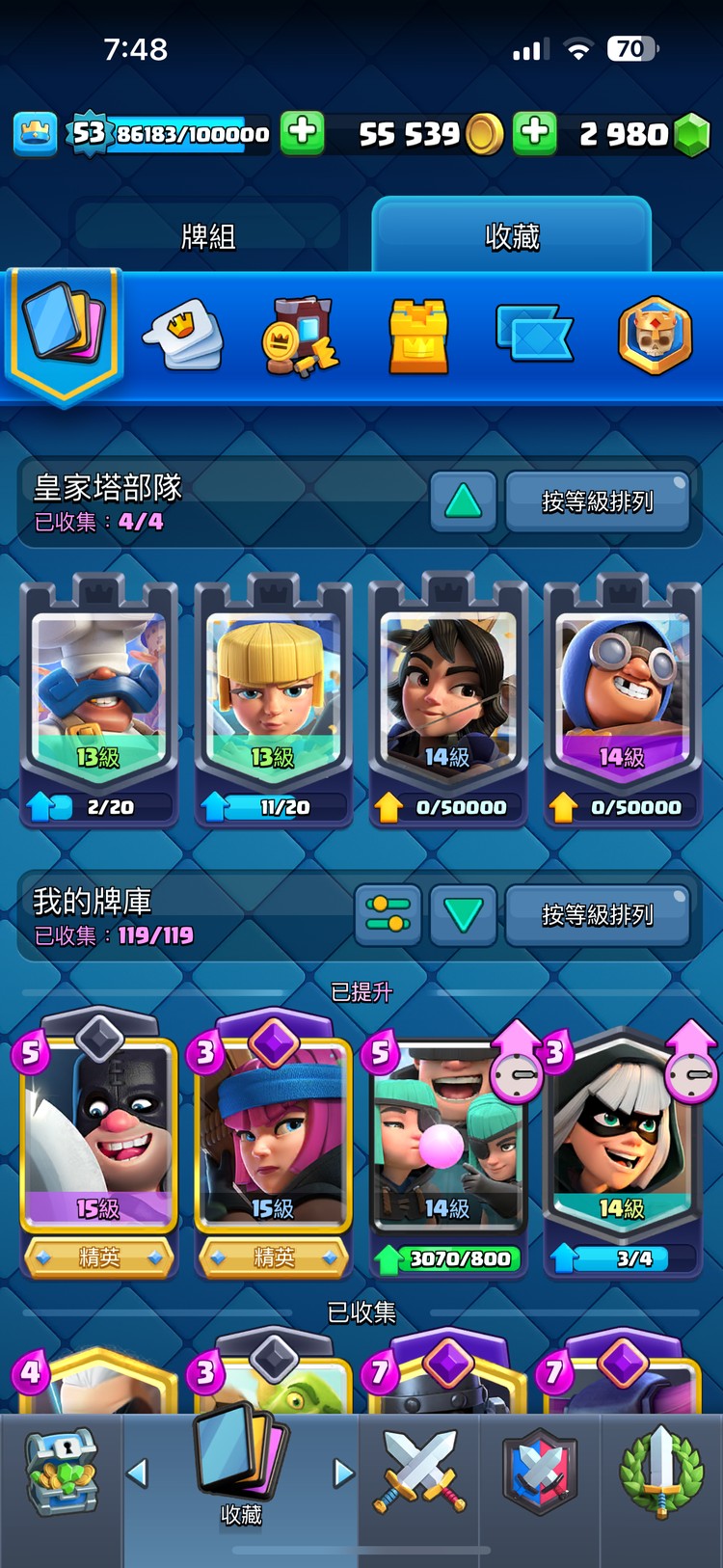The image size is (723, 1568).
Task: Open the filter sliders in 我的牌庫
Action: point(388,914)
